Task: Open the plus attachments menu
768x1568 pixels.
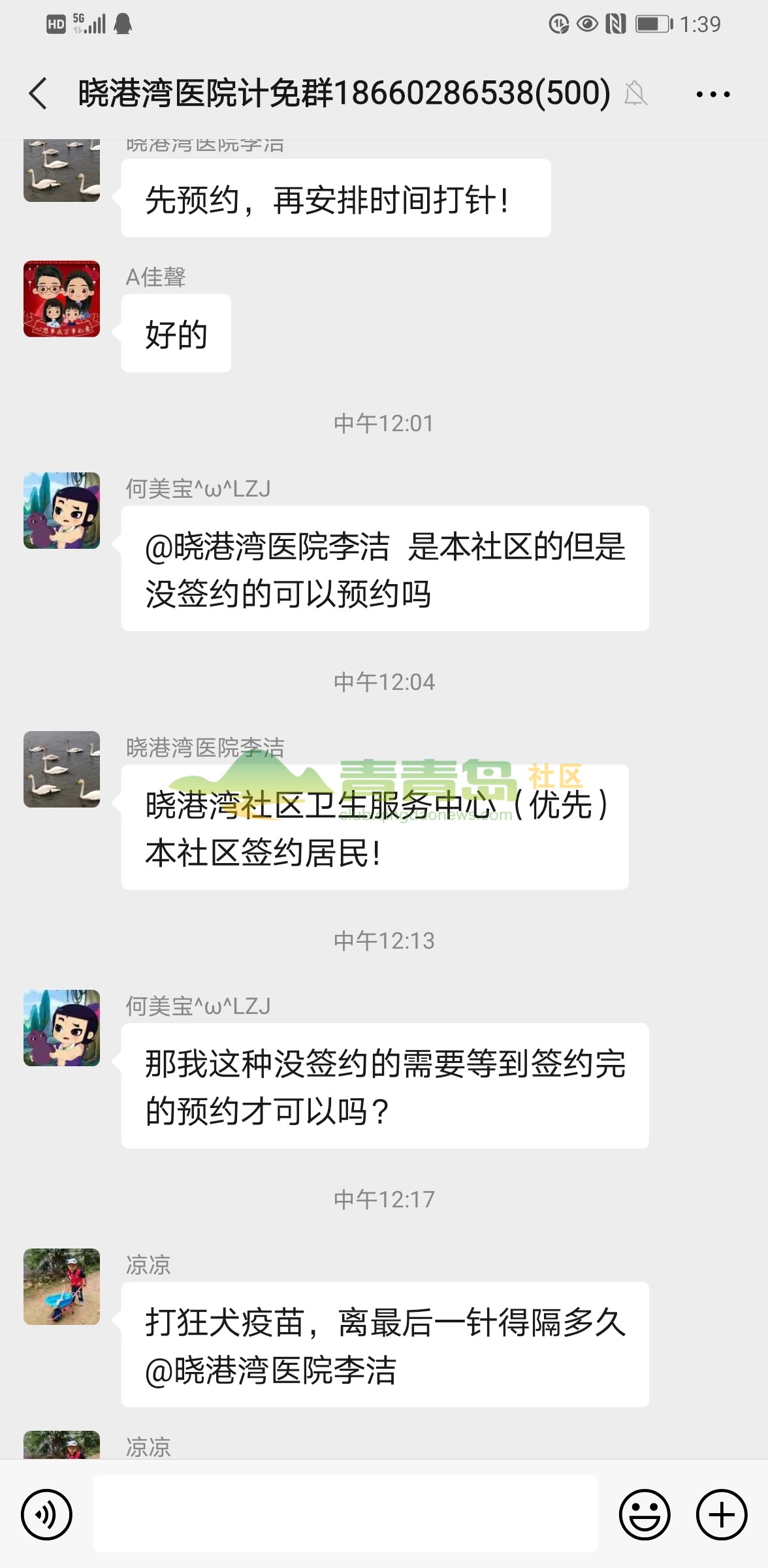Action: tap(721, 1514)
